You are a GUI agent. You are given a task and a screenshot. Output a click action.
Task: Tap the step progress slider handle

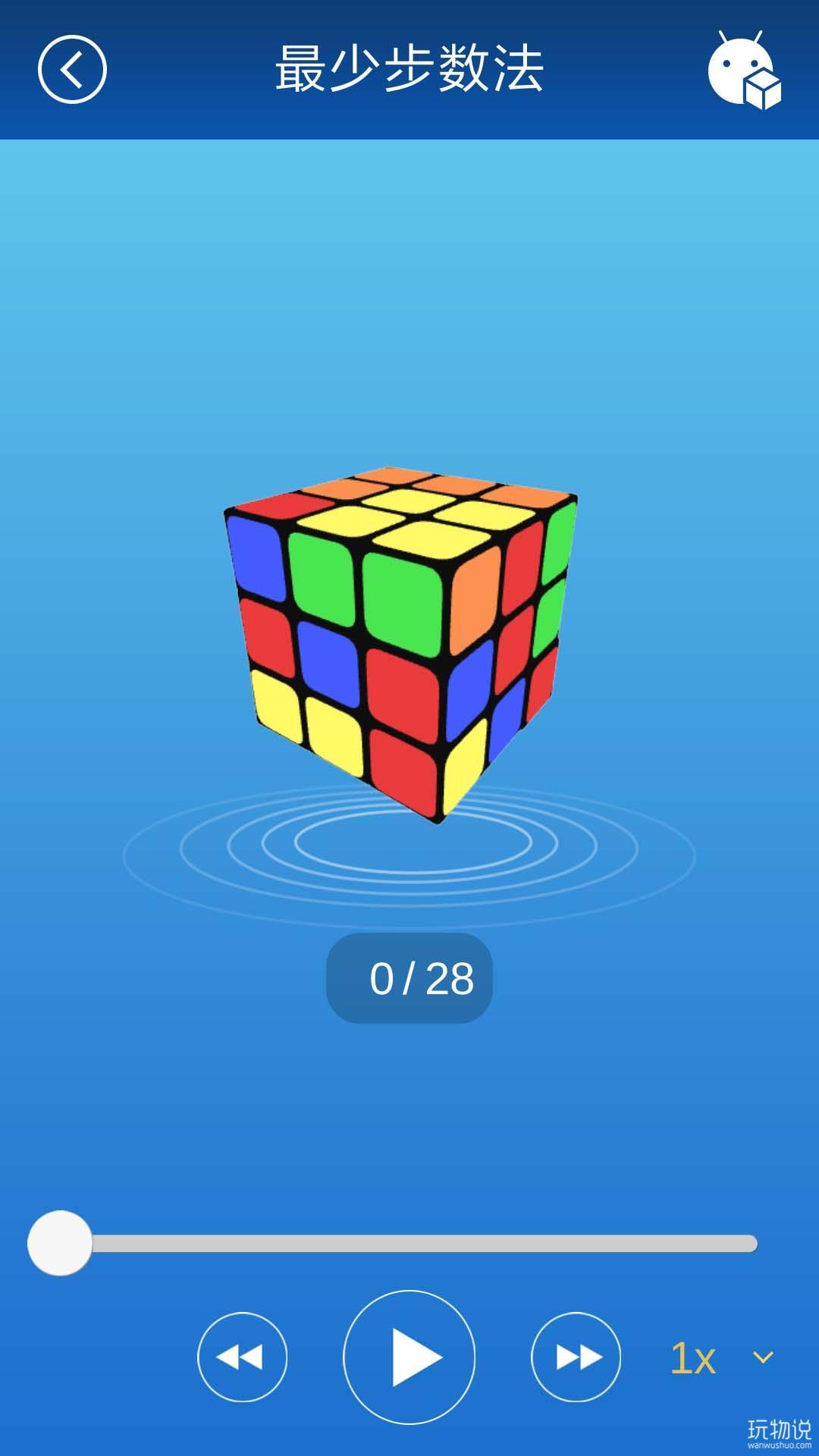click(x=60, y=1243)
